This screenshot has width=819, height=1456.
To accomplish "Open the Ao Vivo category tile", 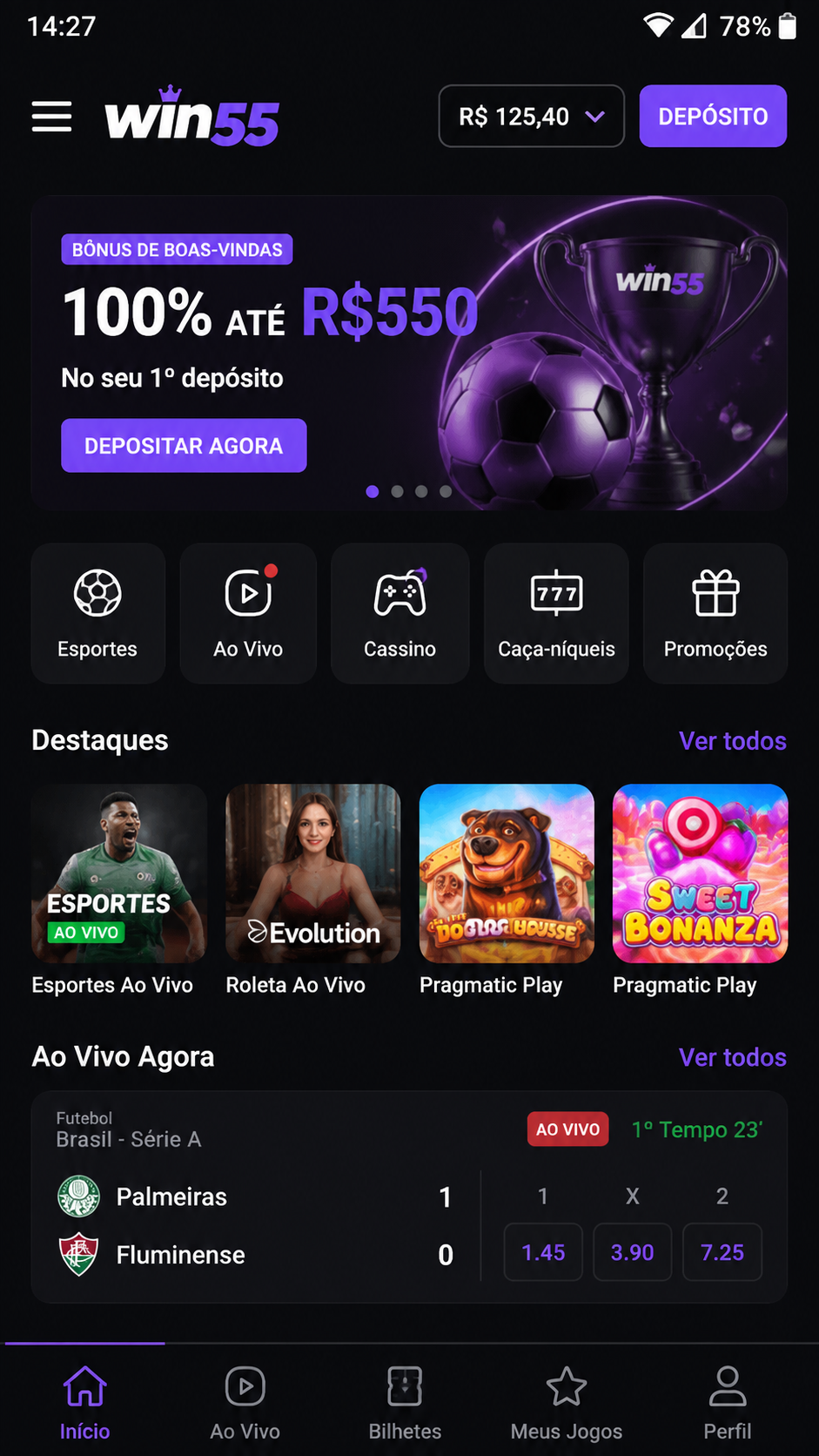I will (248, 613).
